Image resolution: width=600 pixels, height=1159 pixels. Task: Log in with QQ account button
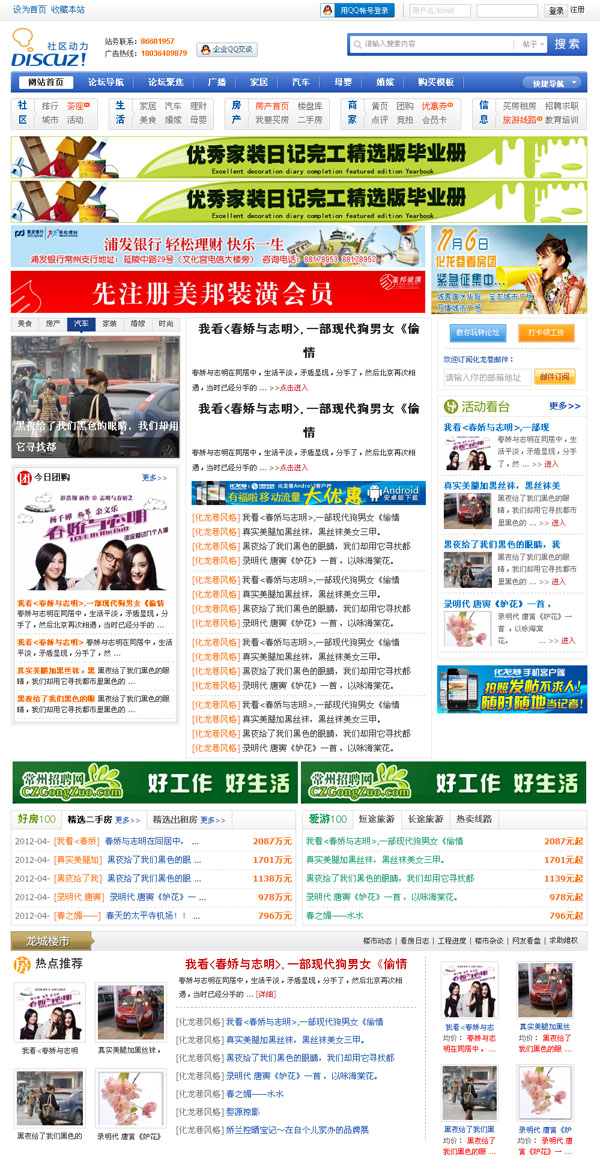[x=357, y=10]
